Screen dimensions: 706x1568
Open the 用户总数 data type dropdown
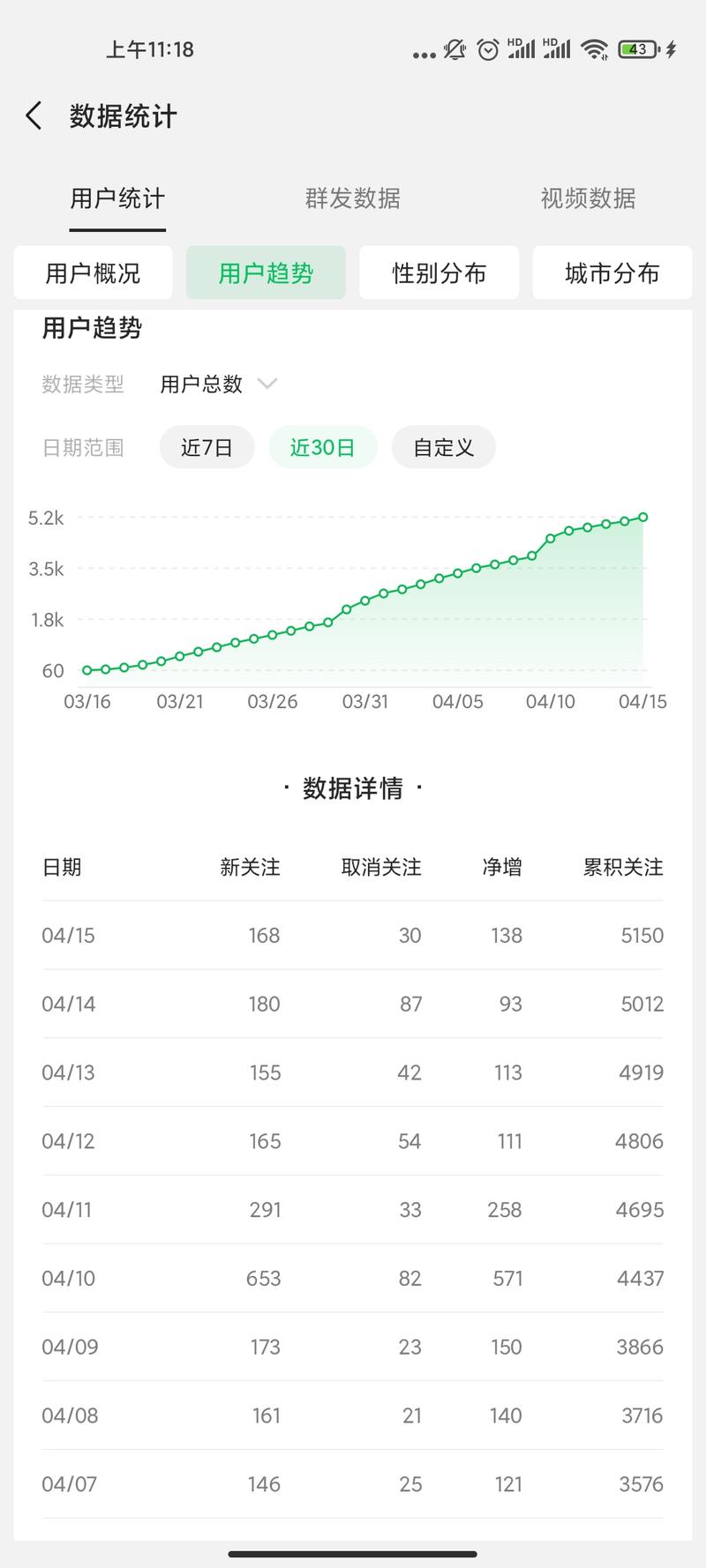(x=201, y=385)
